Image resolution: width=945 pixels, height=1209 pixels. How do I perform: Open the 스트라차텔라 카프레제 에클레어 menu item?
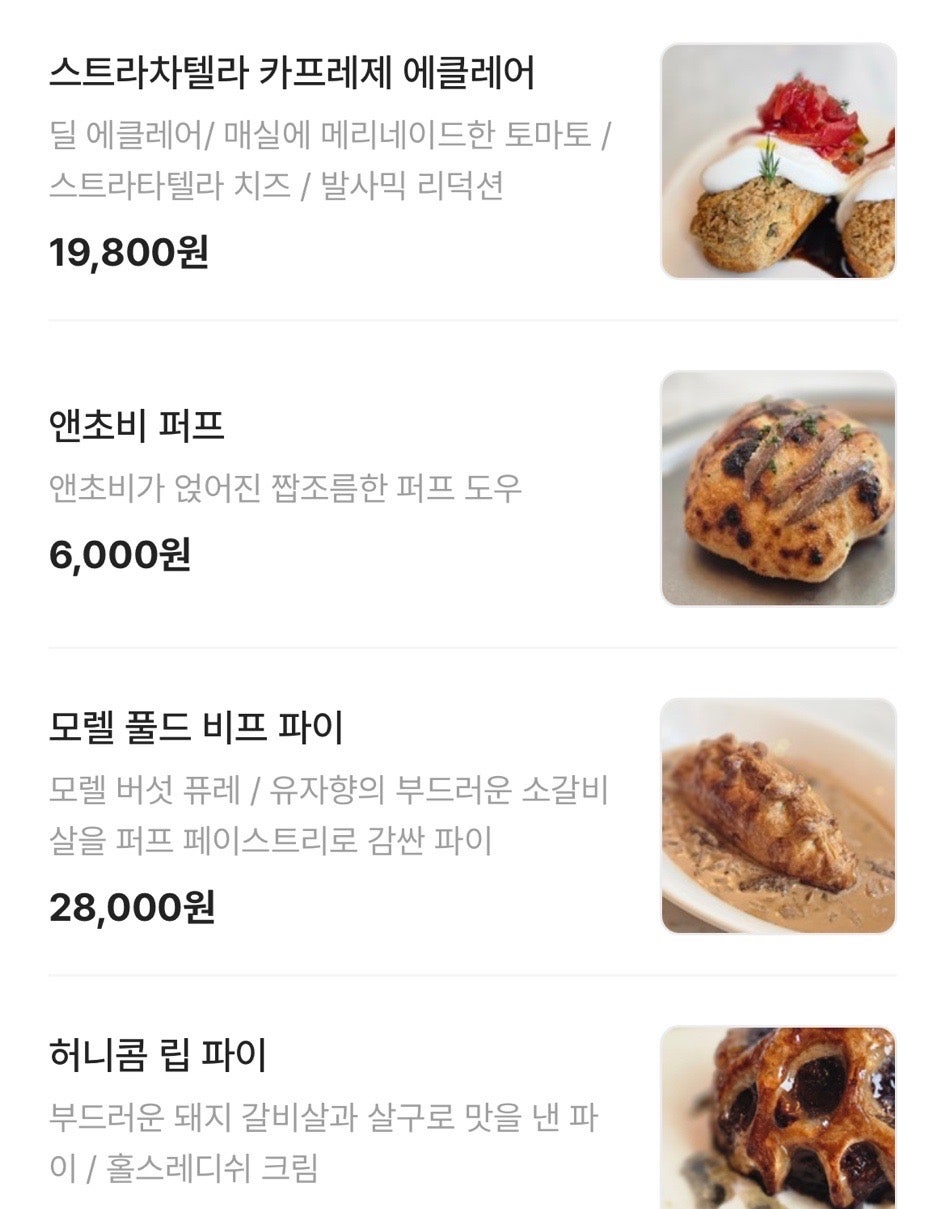pyautogui.click(x=291, y=74)
